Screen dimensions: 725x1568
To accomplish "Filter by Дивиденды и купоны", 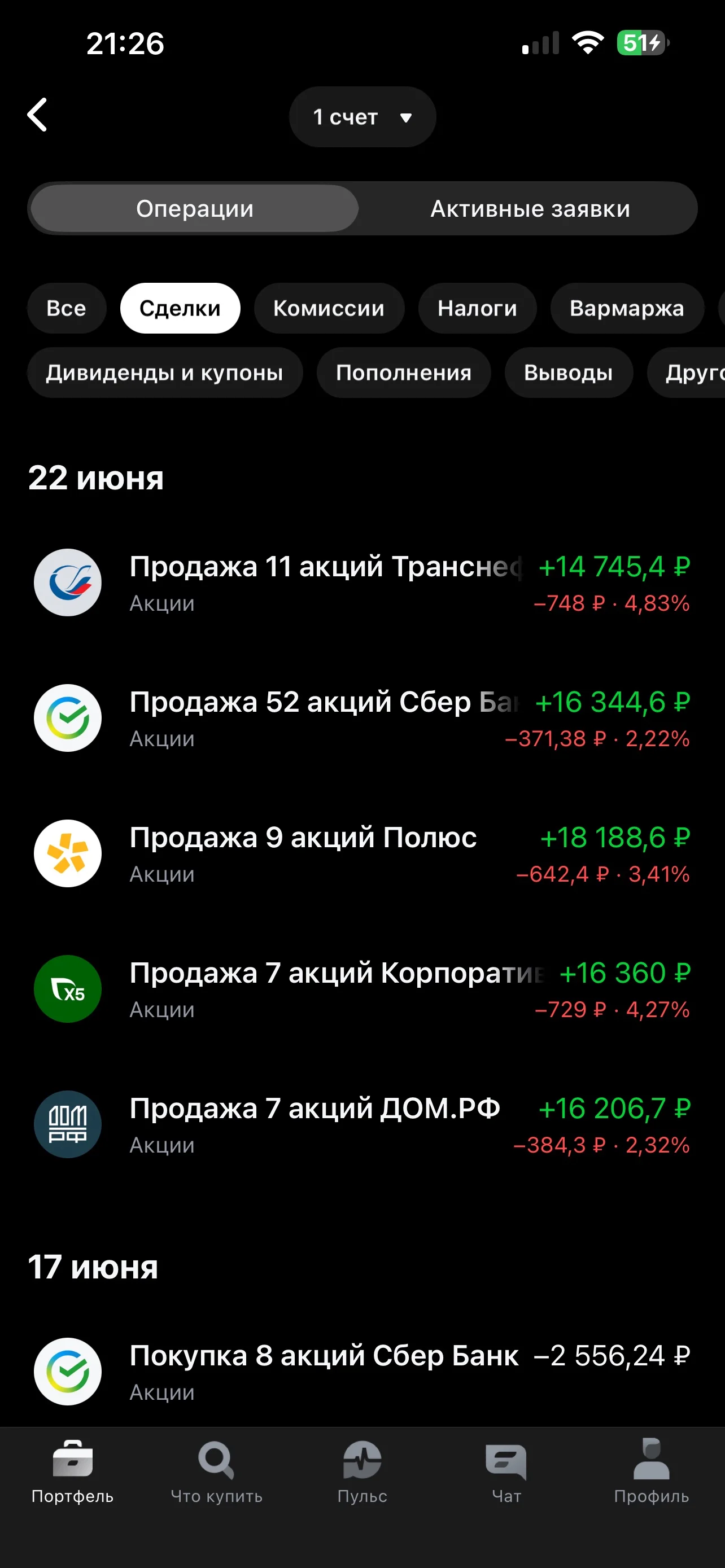I will [165, 373].
